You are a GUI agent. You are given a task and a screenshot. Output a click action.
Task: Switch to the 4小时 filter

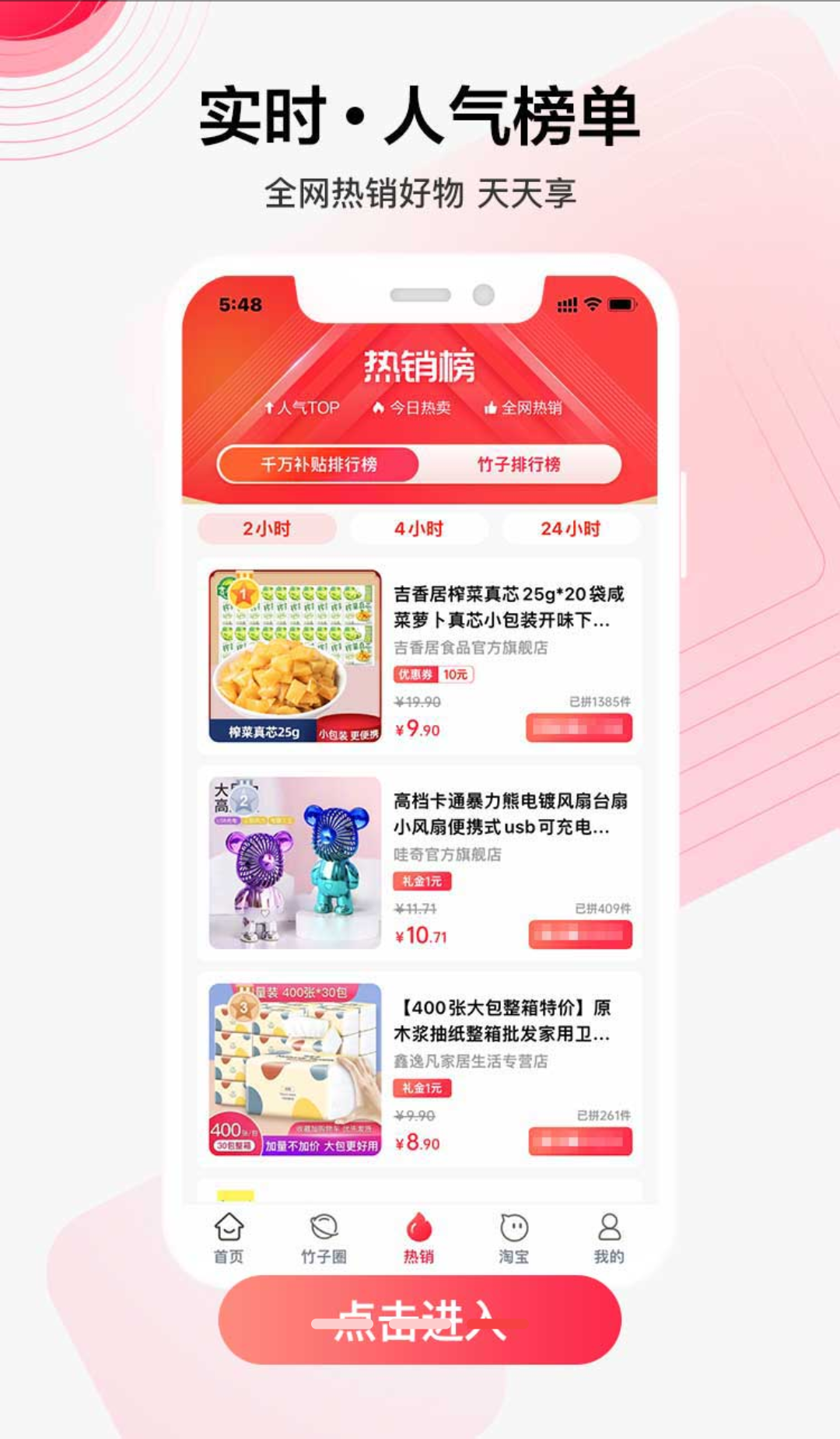coord(420,529)
